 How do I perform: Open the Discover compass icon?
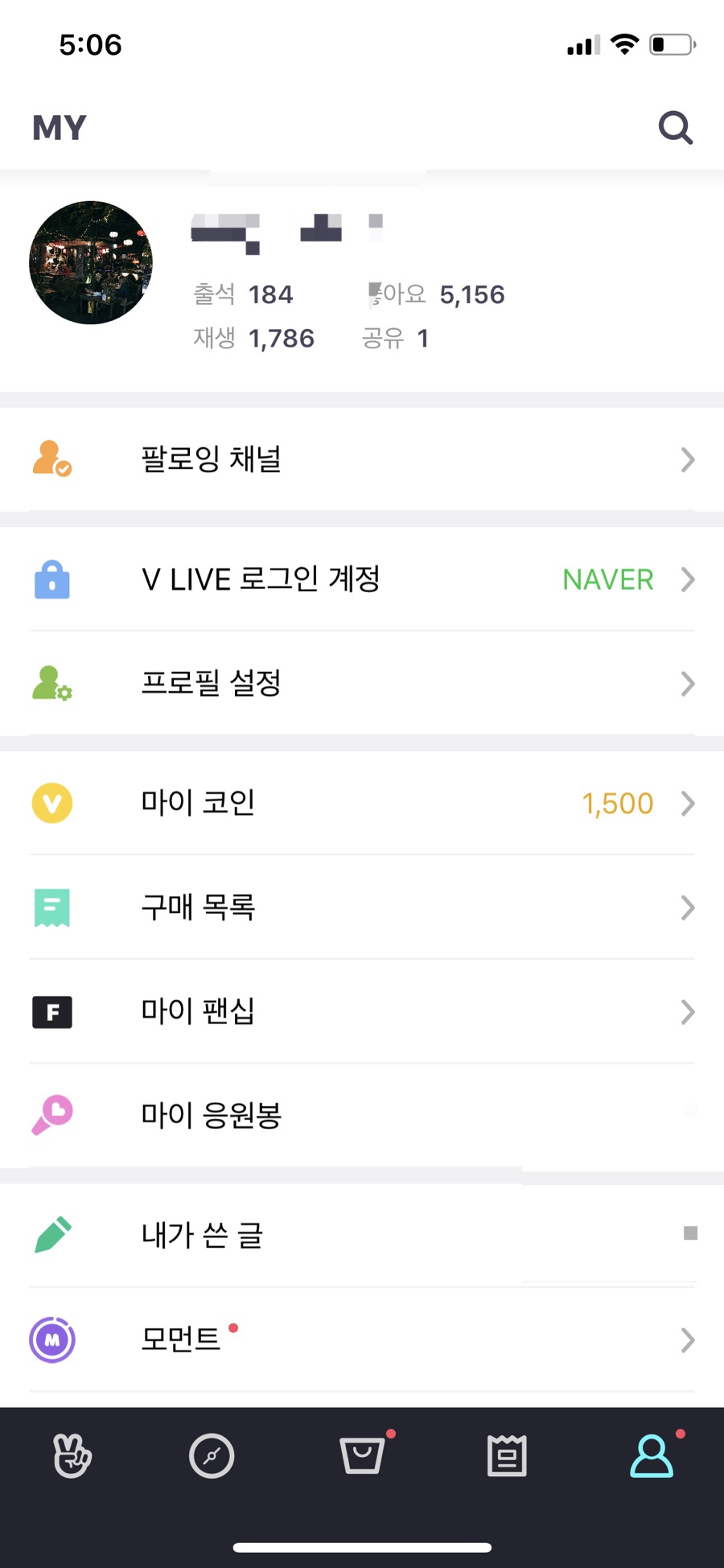point(212,1456)
